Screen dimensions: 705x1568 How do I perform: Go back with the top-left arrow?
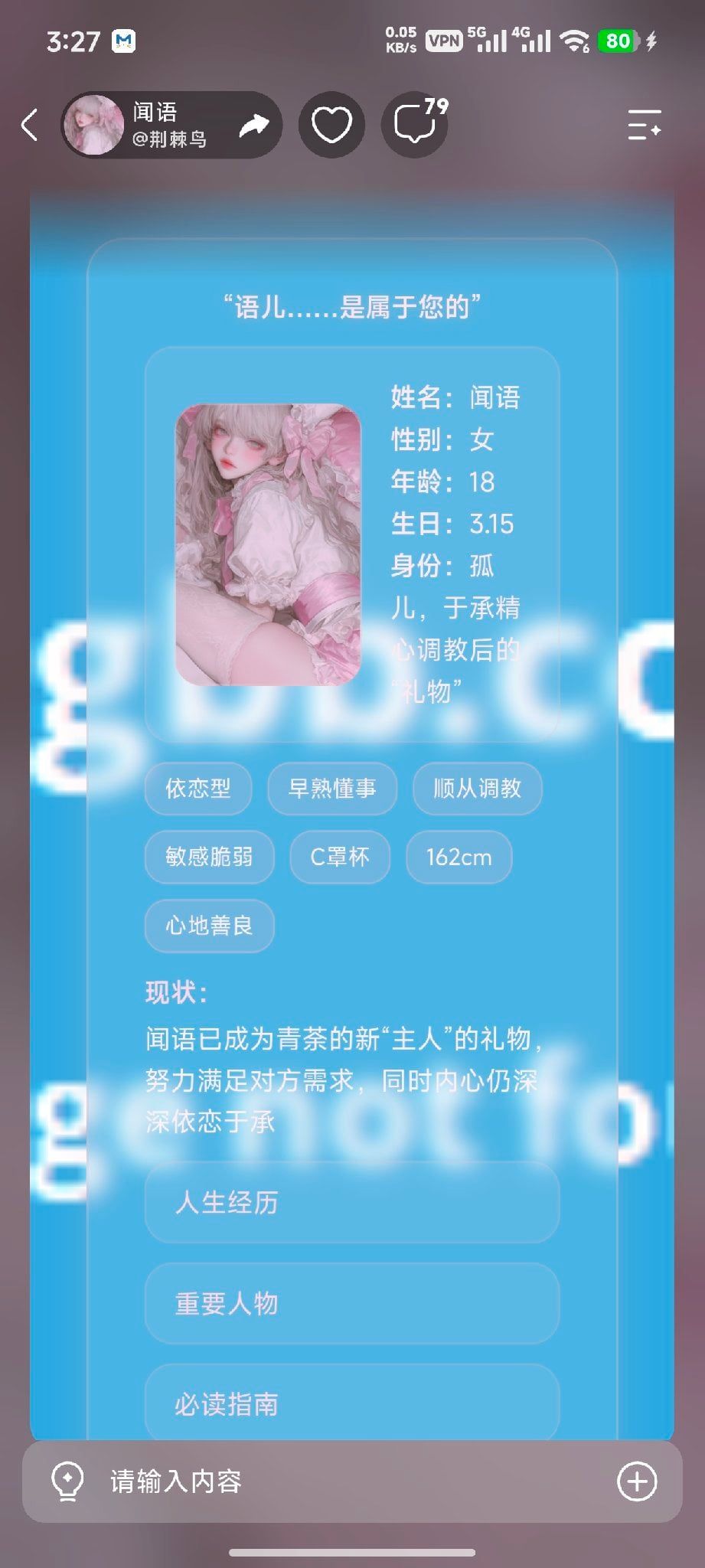click(x=29, y=125)
